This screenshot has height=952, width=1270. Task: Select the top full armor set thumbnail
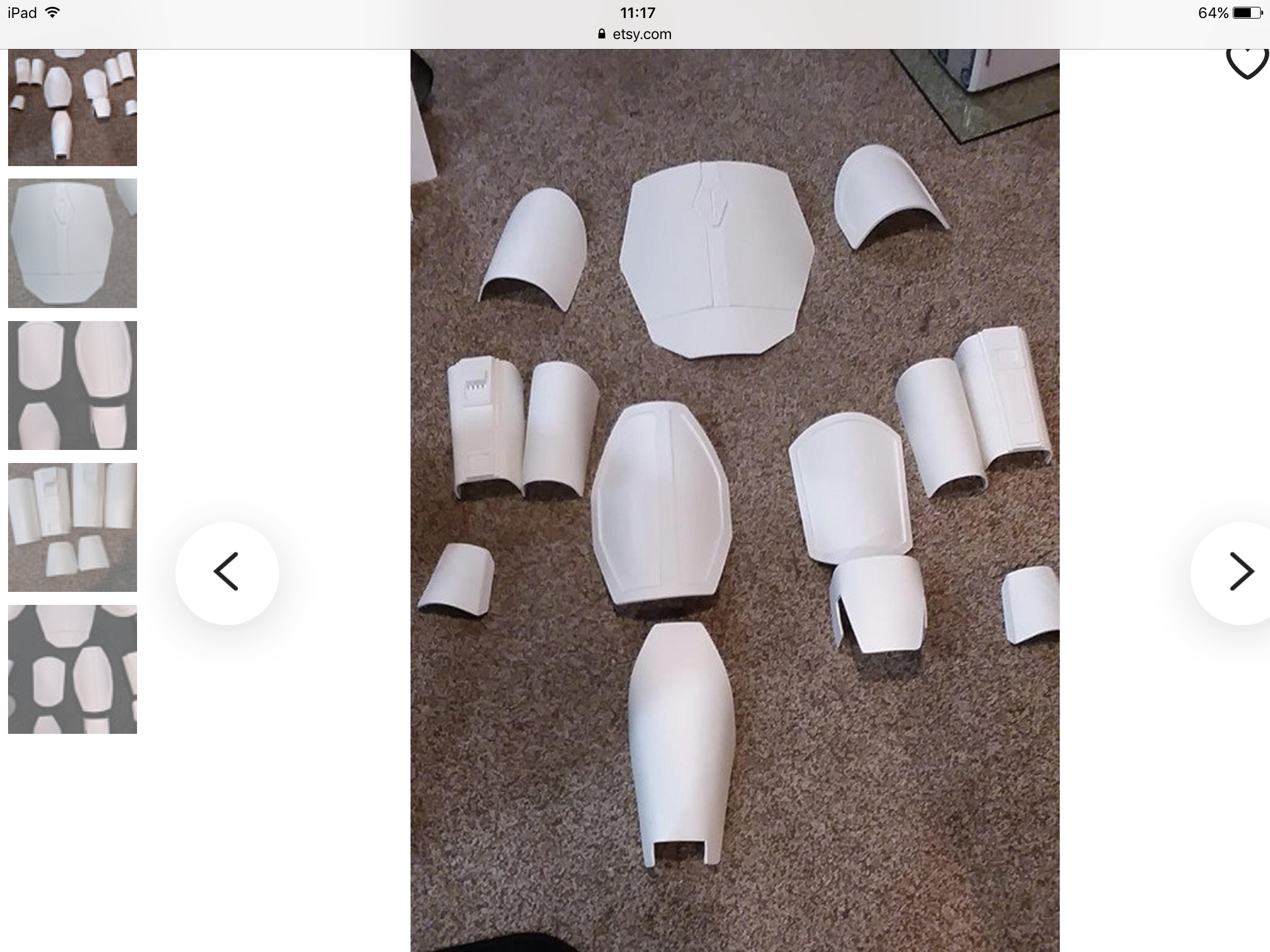[x=73, y=108]
